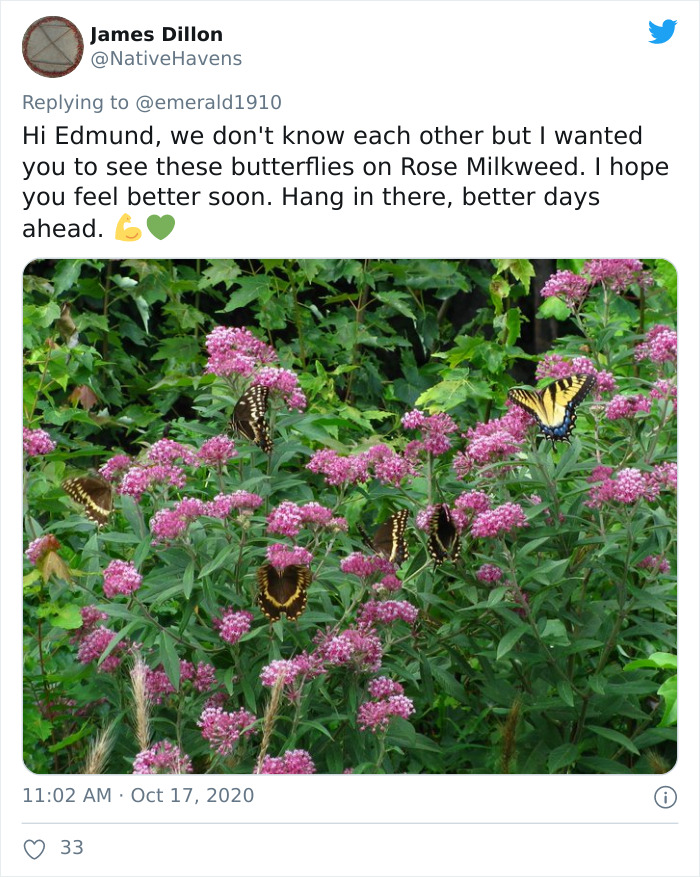
Task: Open the 11:02 AM Oct 17 timestamp
Action: [138, 796]
